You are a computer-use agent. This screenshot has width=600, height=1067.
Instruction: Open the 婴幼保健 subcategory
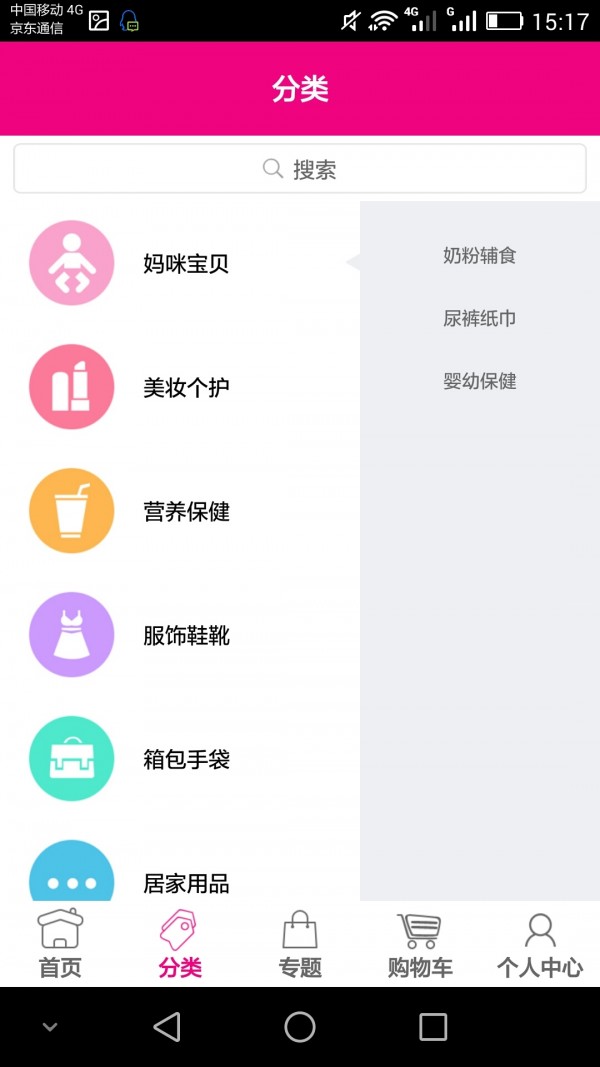[x=480, y=382]
